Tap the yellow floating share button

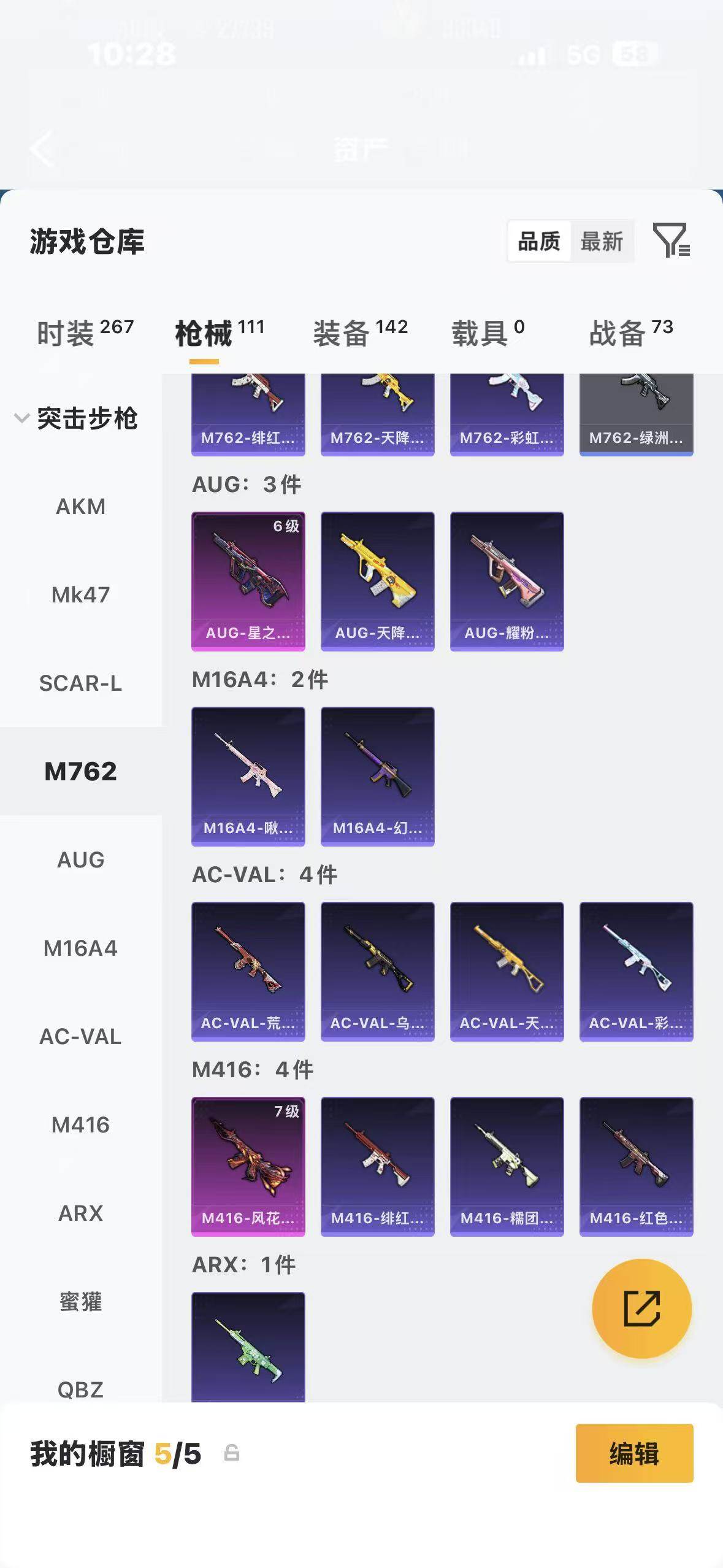pyautogui.click(x=641, y=1309)
